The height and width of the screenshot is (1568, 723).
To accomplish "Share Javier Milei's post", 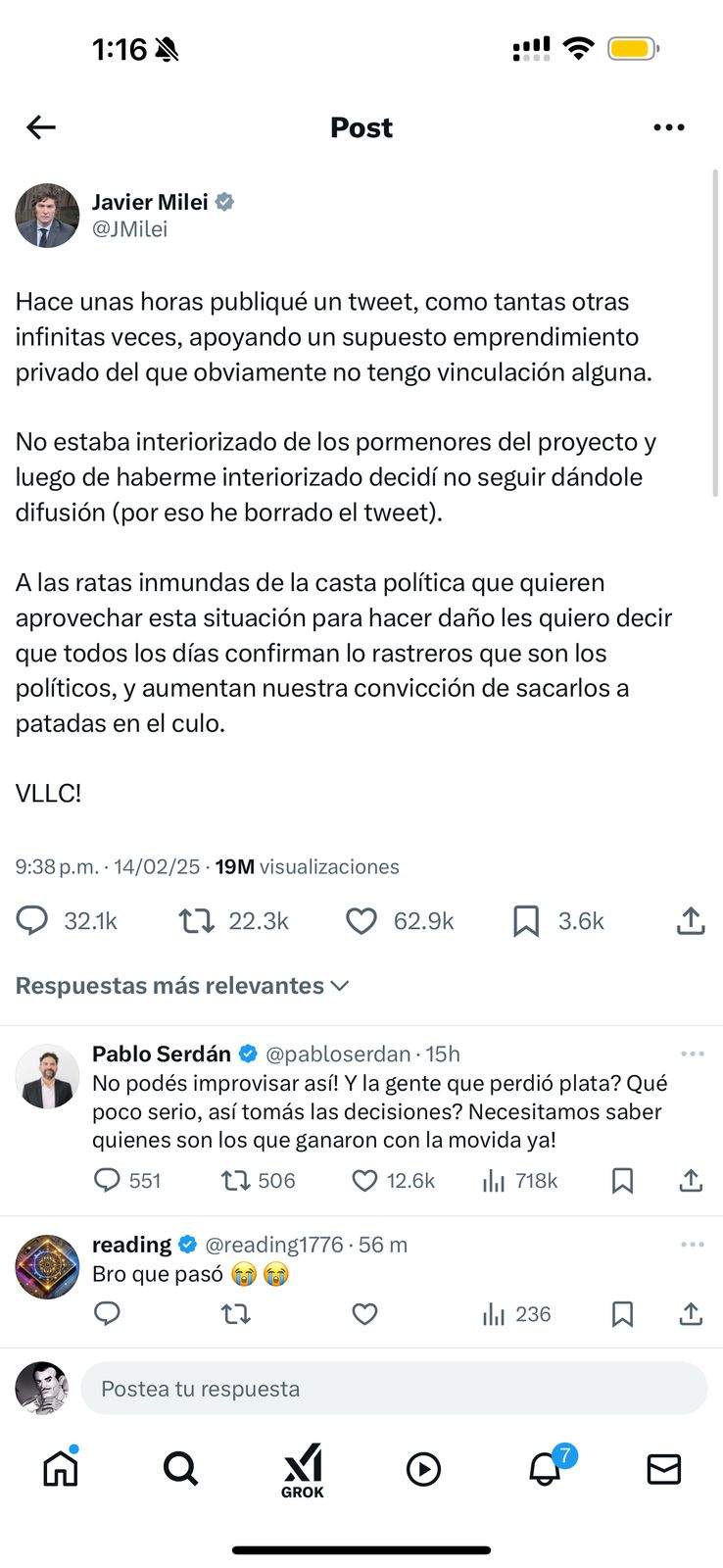I will 691,920.
